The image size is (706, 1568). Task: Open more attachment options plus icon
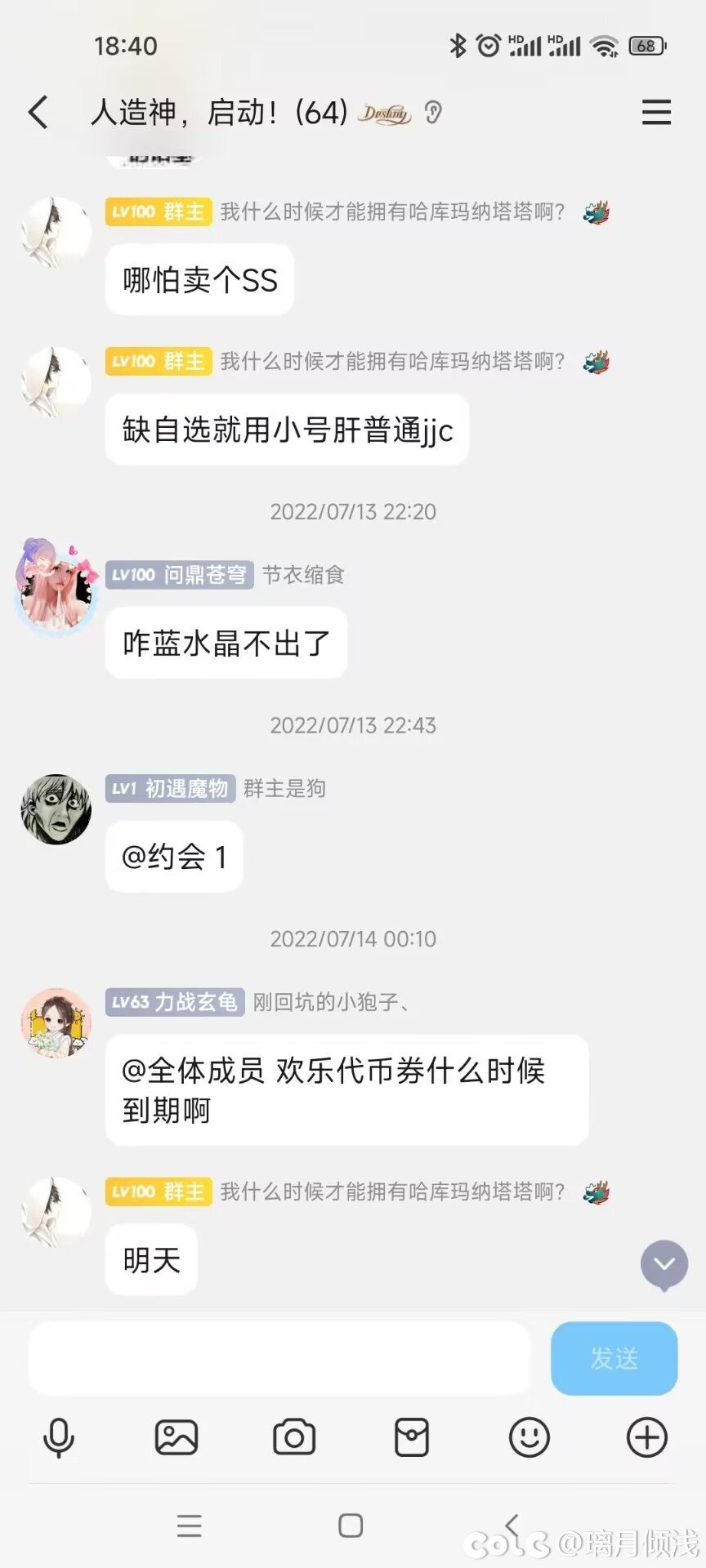pos(647,1438)
